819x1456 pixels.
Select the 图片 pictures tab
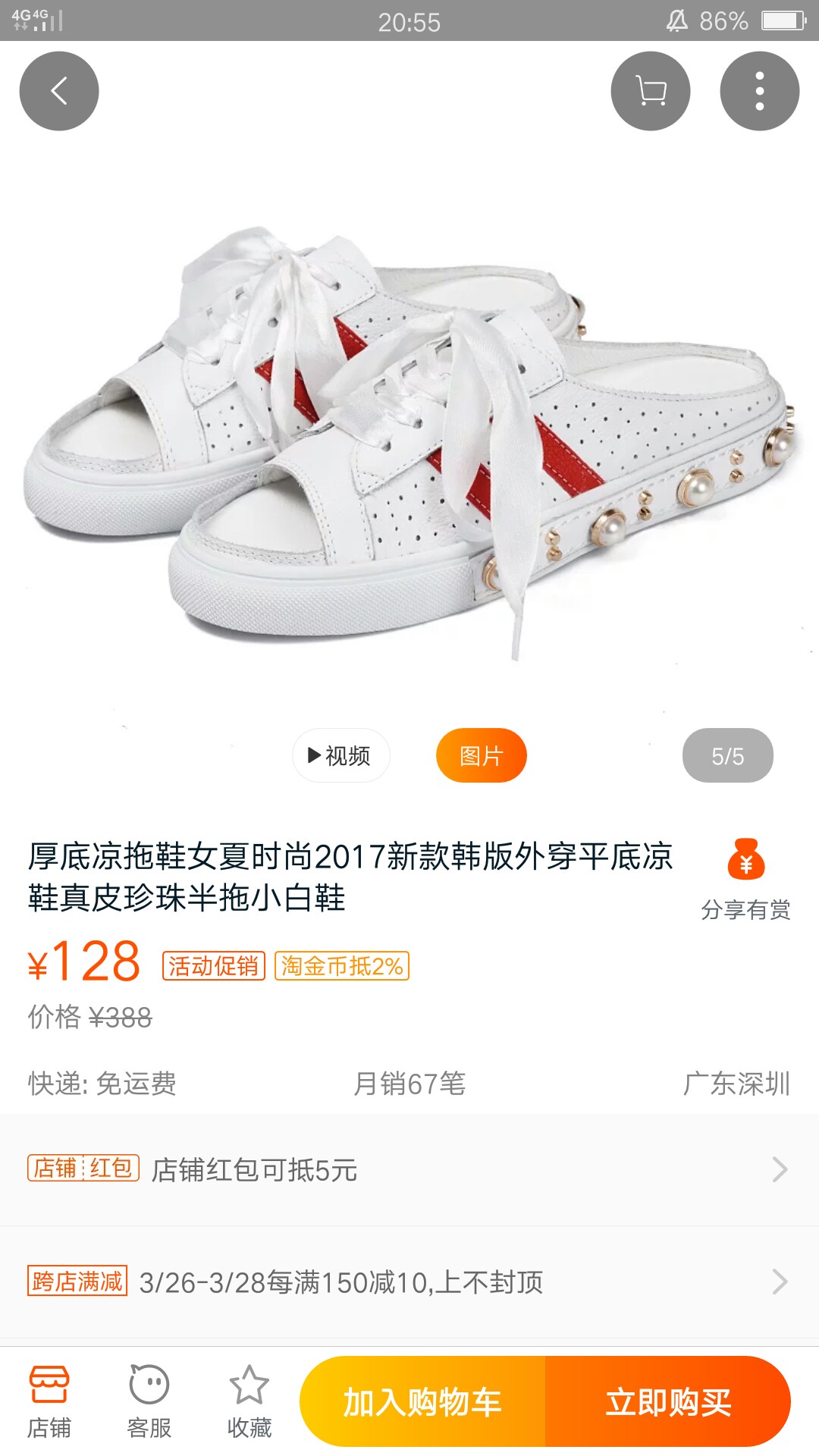pos(482,755)
